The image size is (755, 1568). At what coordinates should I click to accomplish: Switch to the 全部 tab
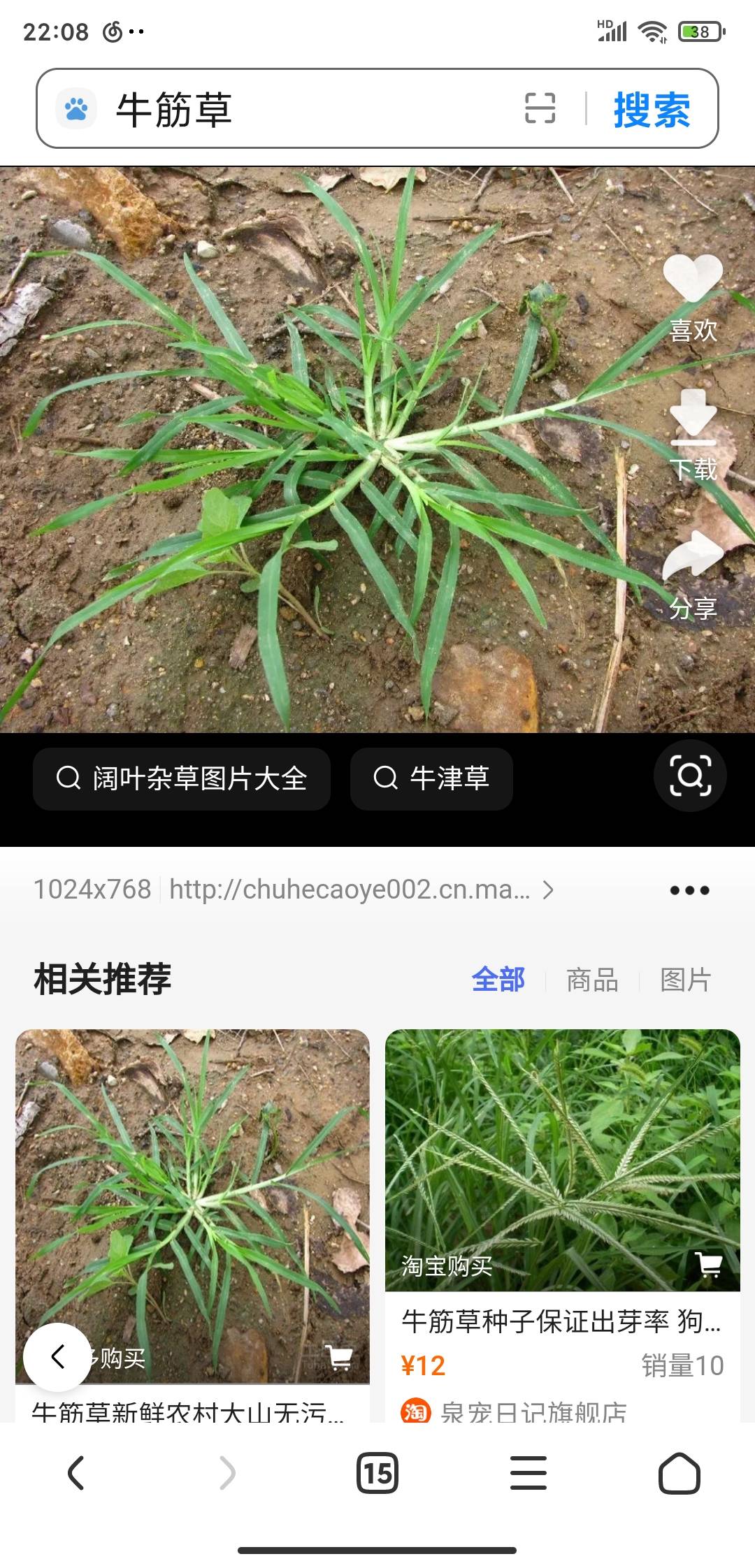pyautogui.click(x=498, y=980)
